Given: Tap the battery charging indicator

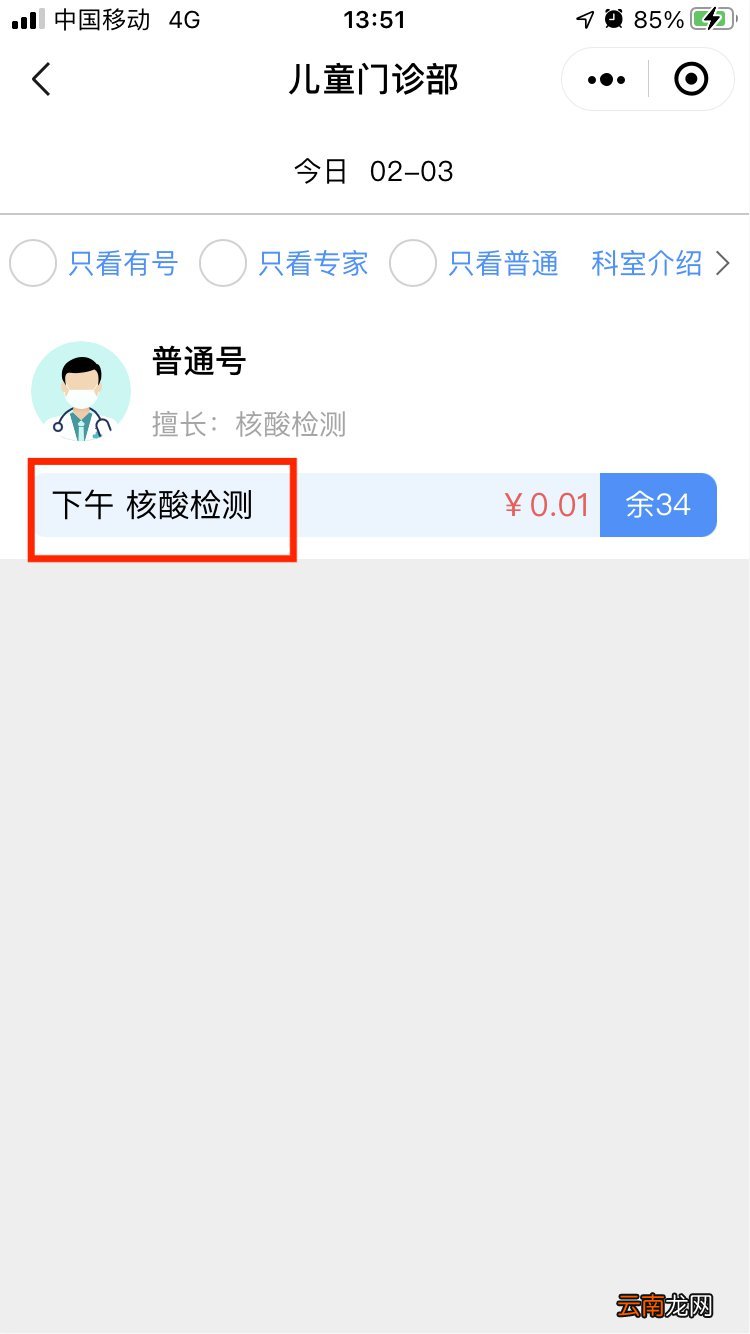Looking at the screenshot, I should coord(710,18).
